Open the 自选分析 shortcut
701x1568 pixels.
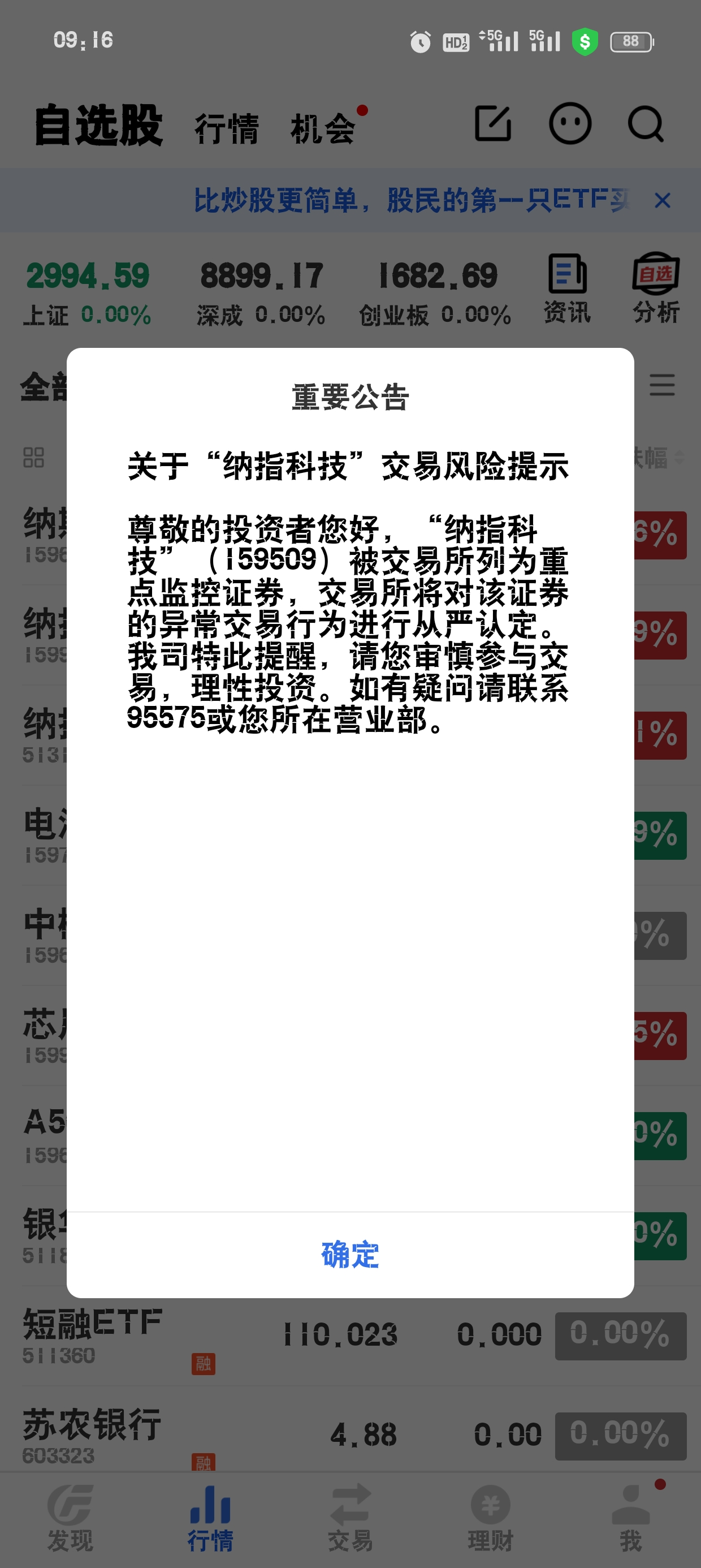point(655,288)
